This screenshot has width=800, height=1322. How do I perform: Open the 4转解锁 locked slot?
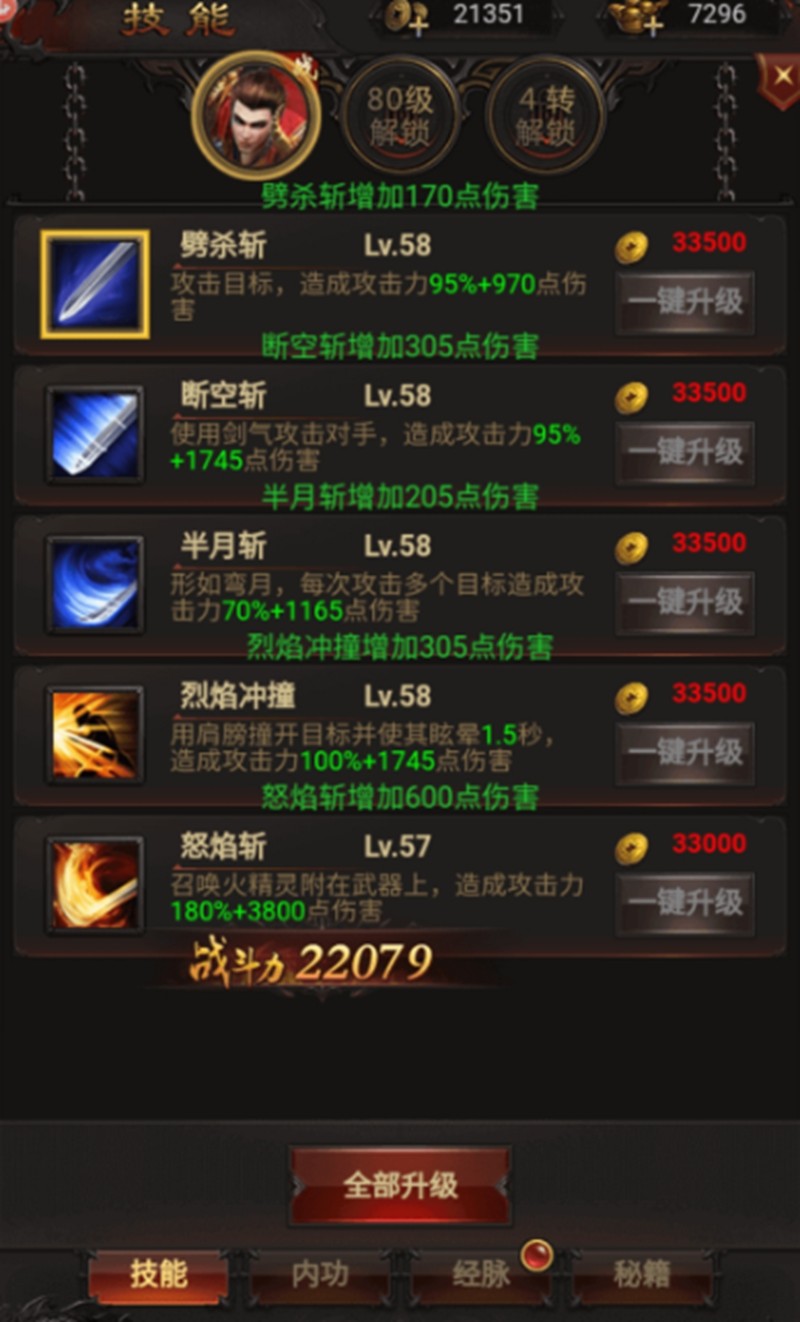click(545, 117)
